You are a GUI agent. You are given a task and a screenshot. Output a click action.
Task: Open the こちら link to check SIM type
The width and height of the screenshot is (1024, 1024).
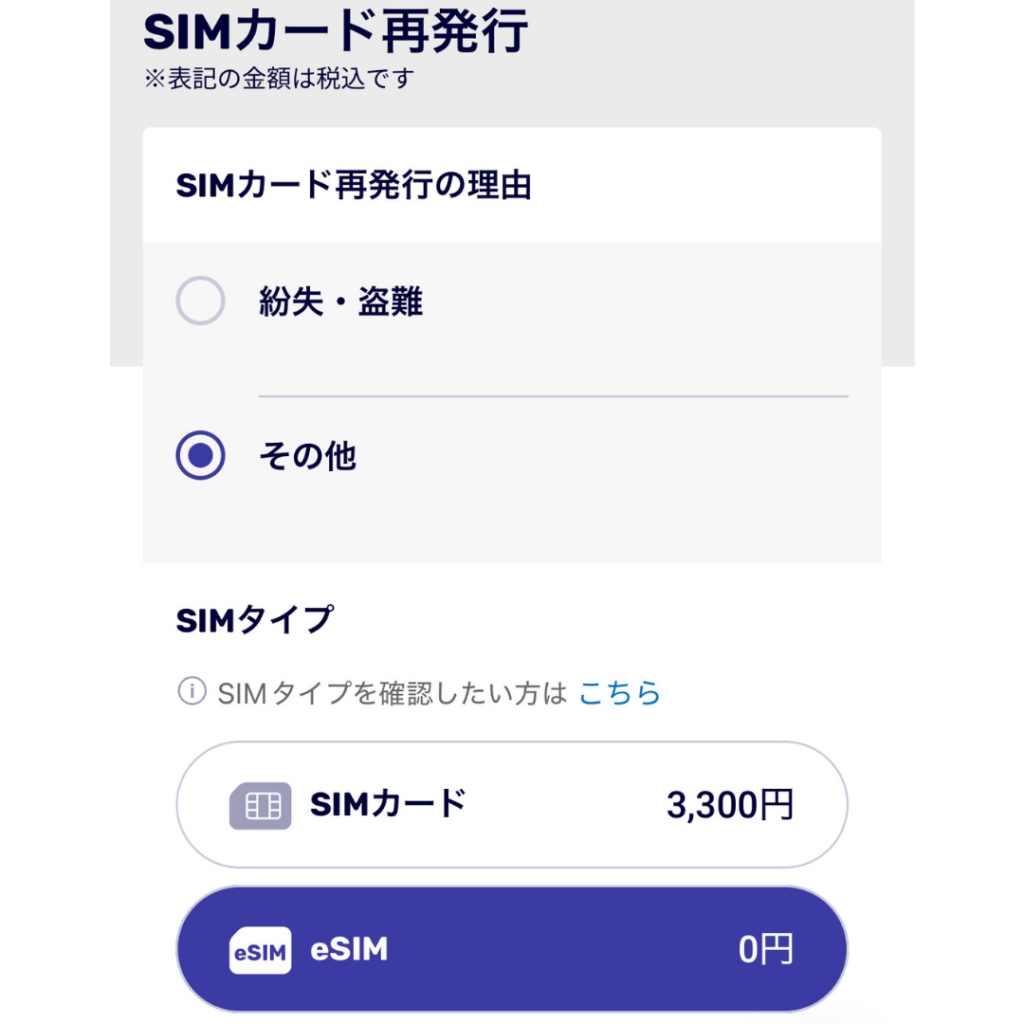[620, 692]
